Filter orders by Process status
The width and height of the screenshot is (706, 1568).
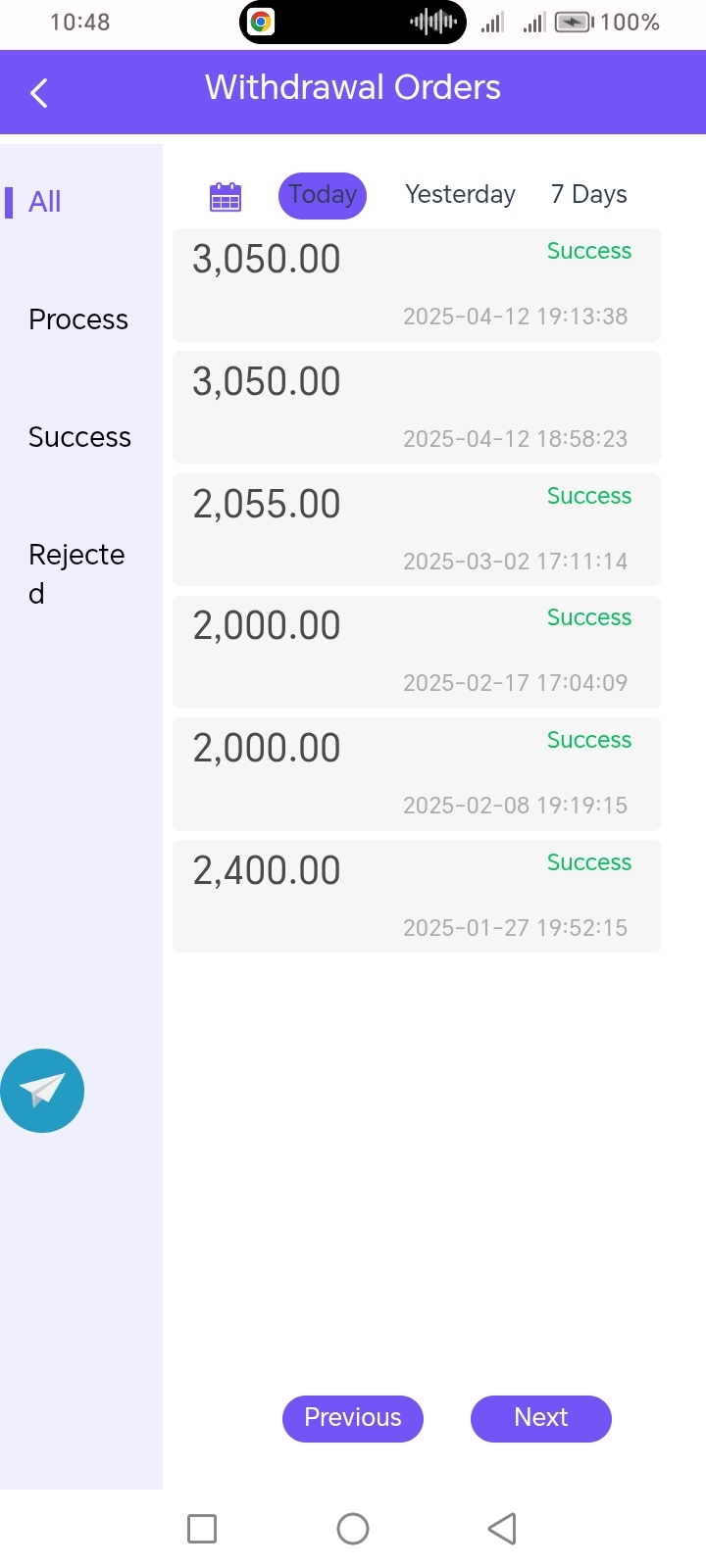pyautogui.click(x=78, y=319)
